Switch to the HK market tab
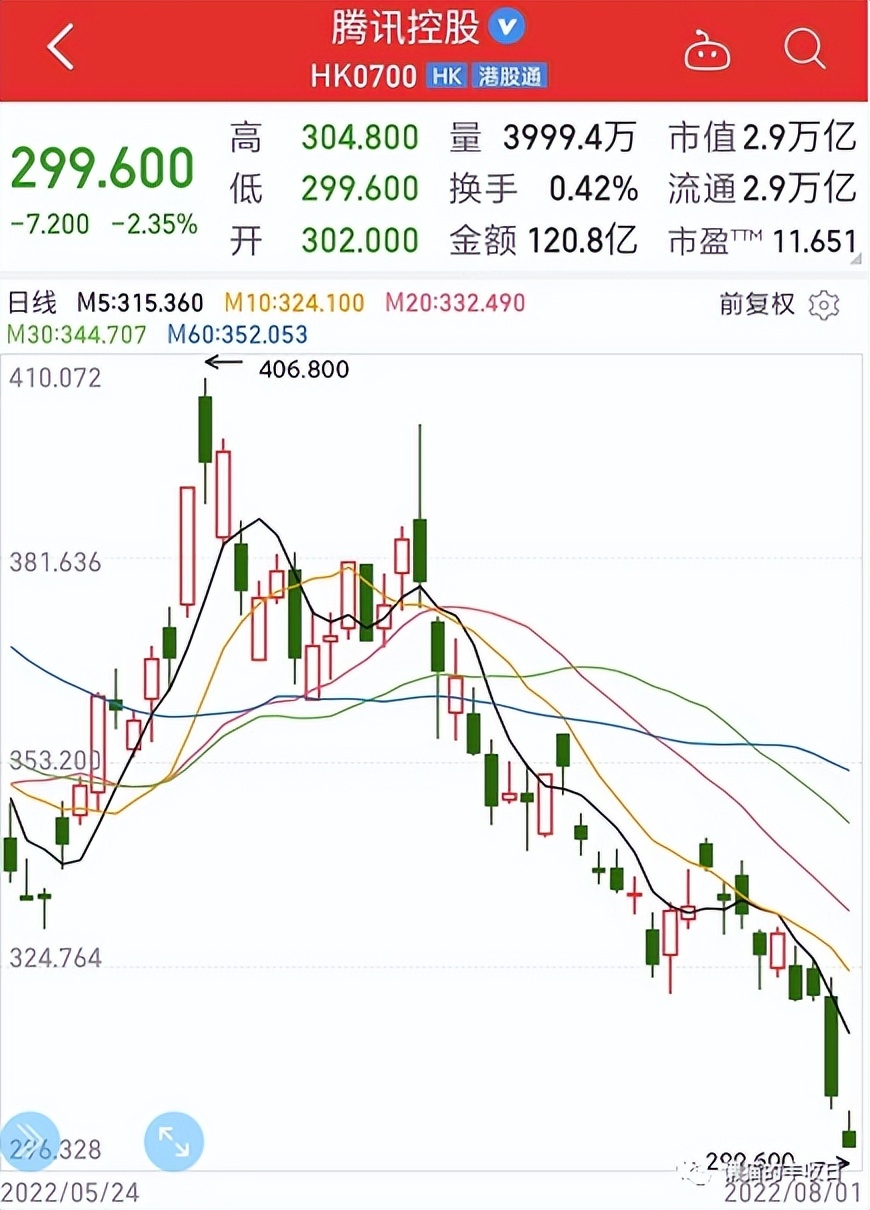Viewport: 870px width, 1210px height. [x=446, y=75]
